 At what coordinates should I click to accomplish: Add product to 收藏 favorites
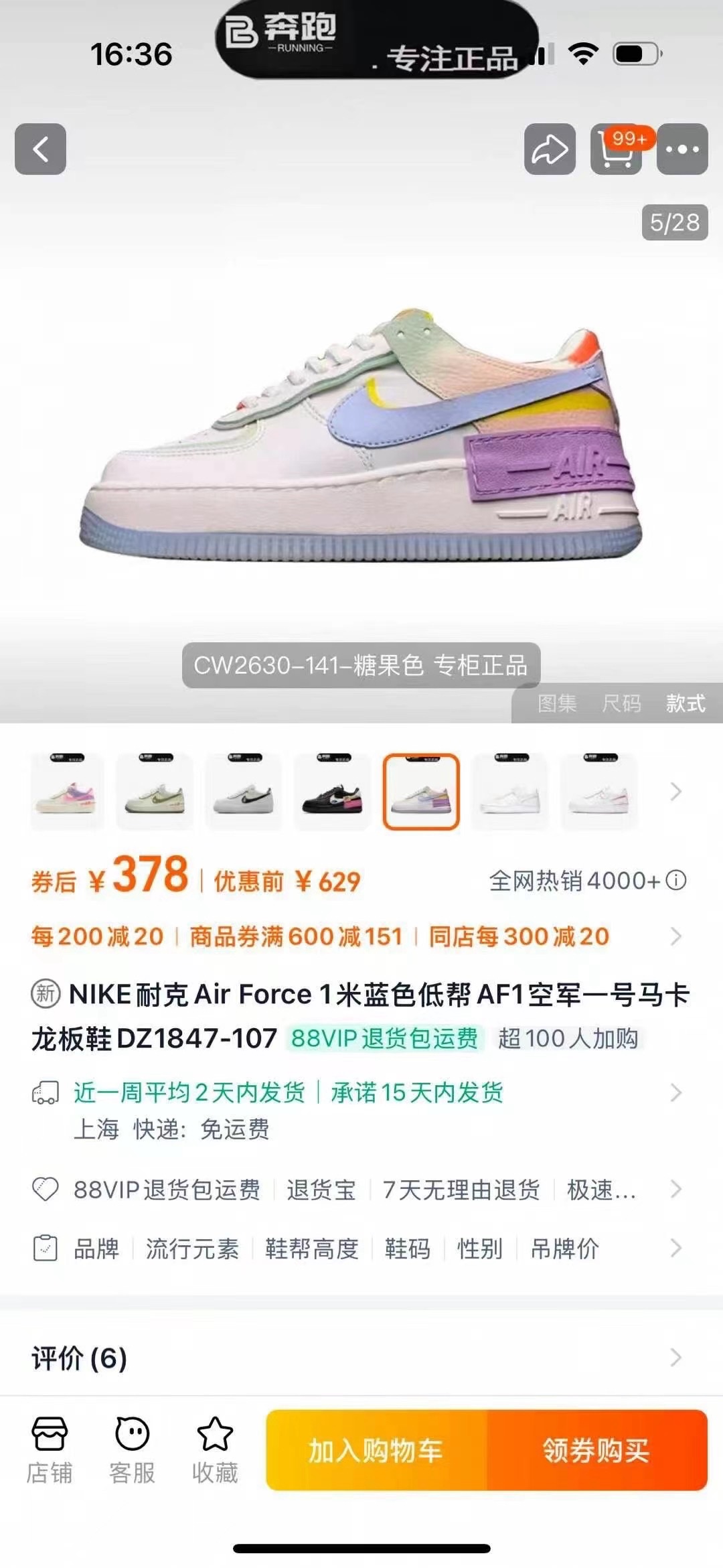(x=215, y=1449)
